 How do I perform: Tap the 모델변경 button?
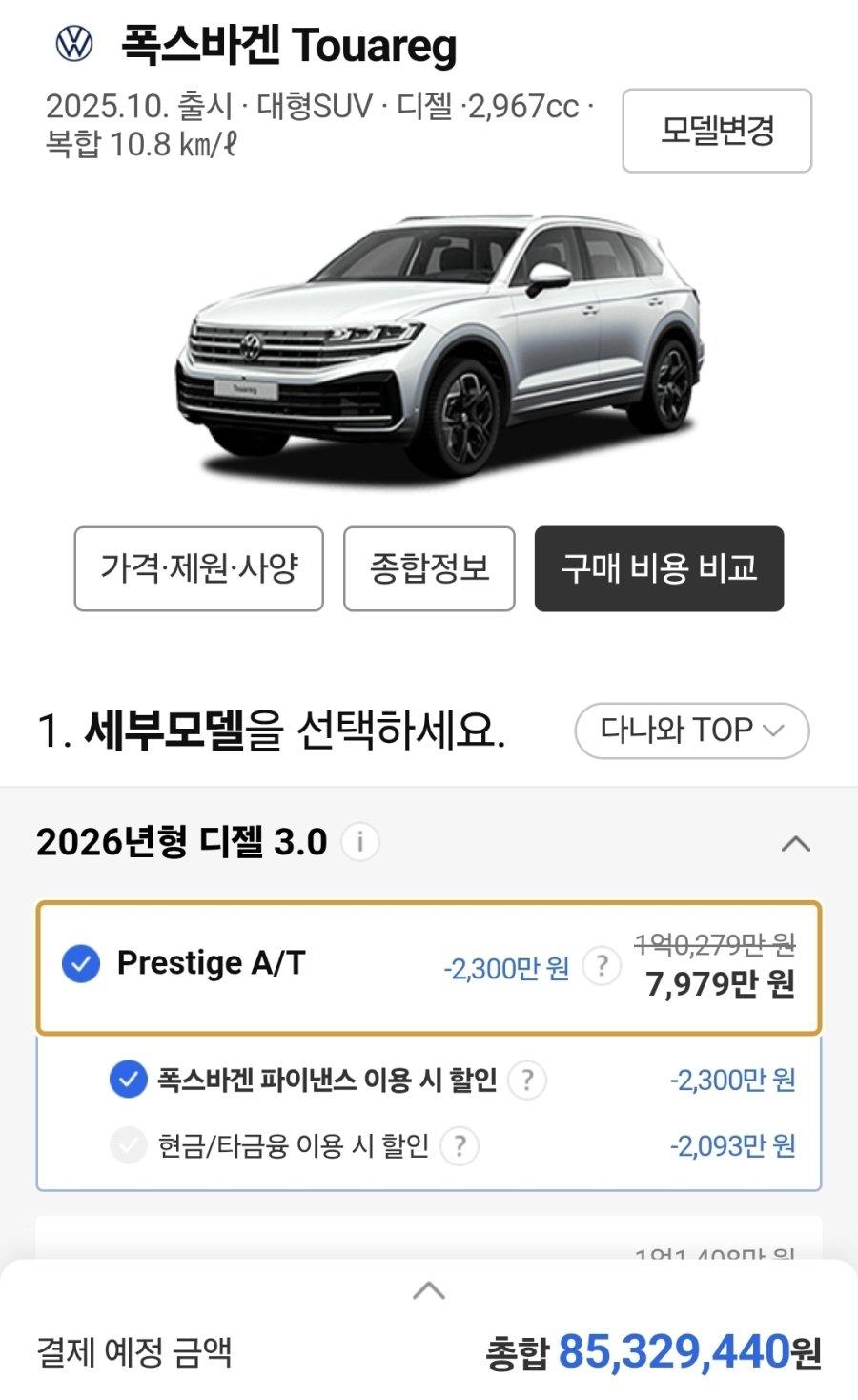717,131
